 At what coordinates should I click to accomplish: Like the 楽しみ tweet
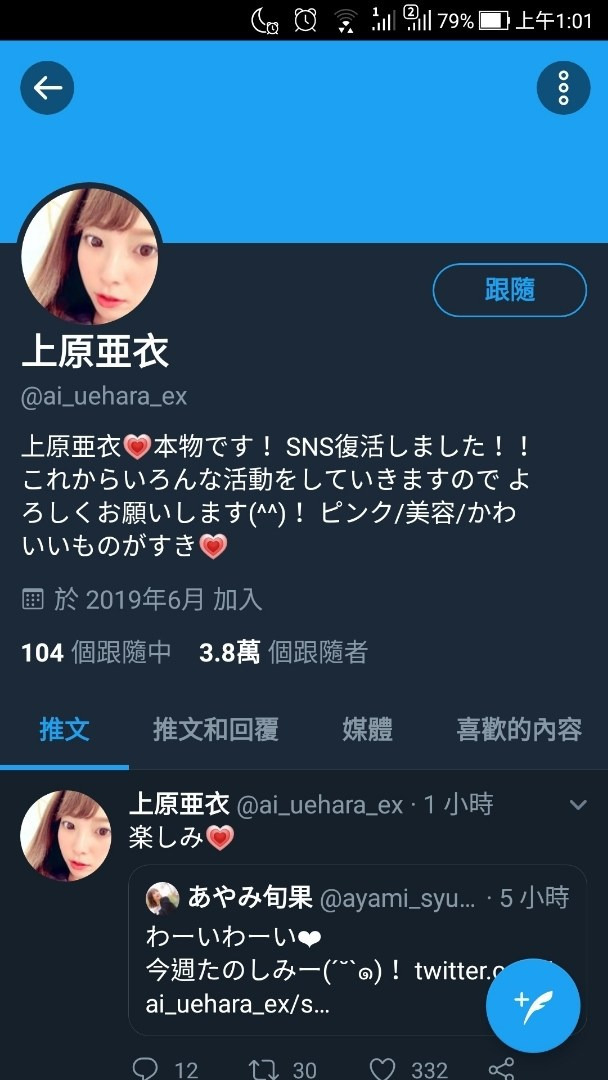pyautogui.click(x=383, y=1069)
